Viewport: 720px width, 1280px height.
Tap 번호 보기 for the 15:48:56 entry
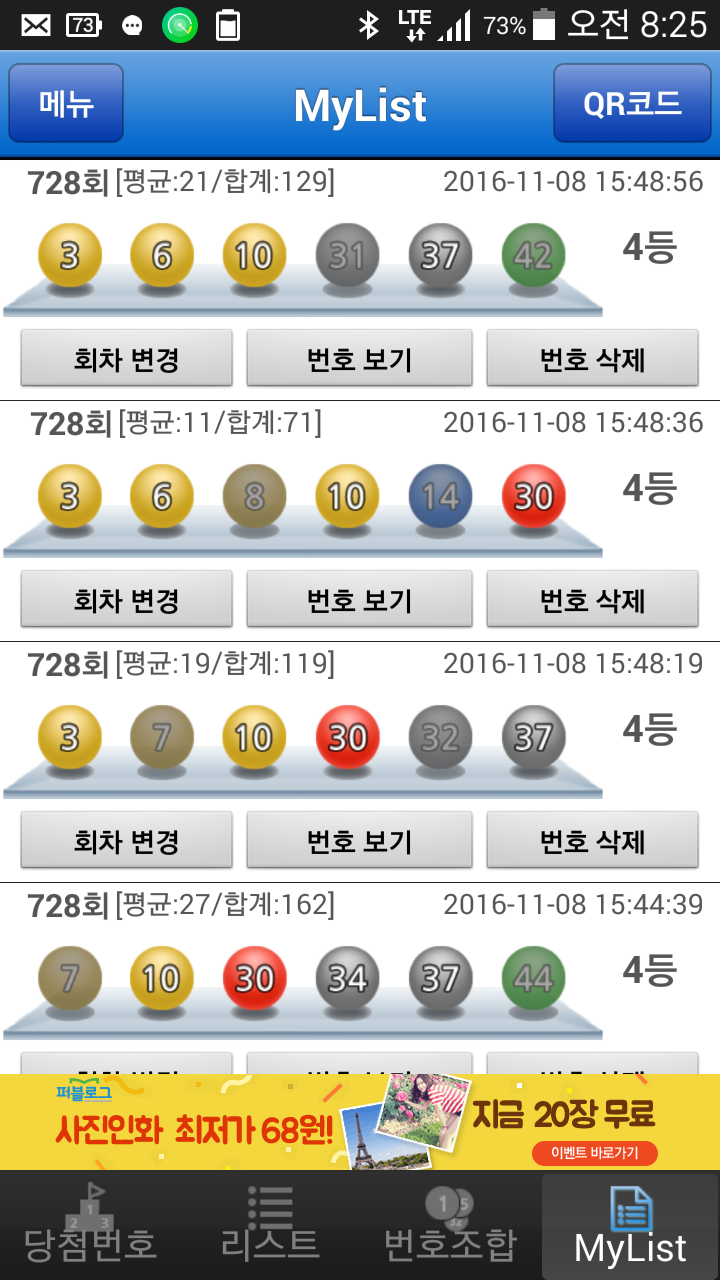[359, 359]
